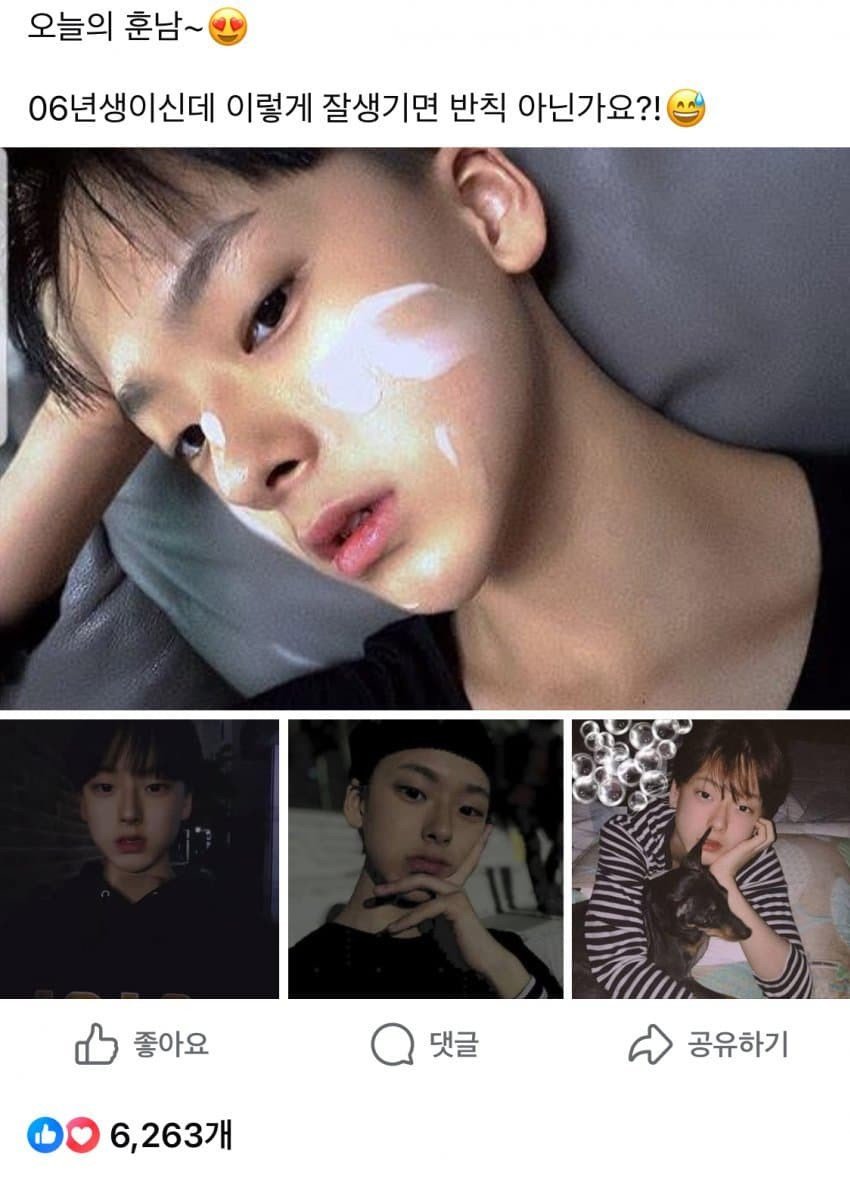
Task: Open the striped shirt with dog photo
Action: [710, 859]
